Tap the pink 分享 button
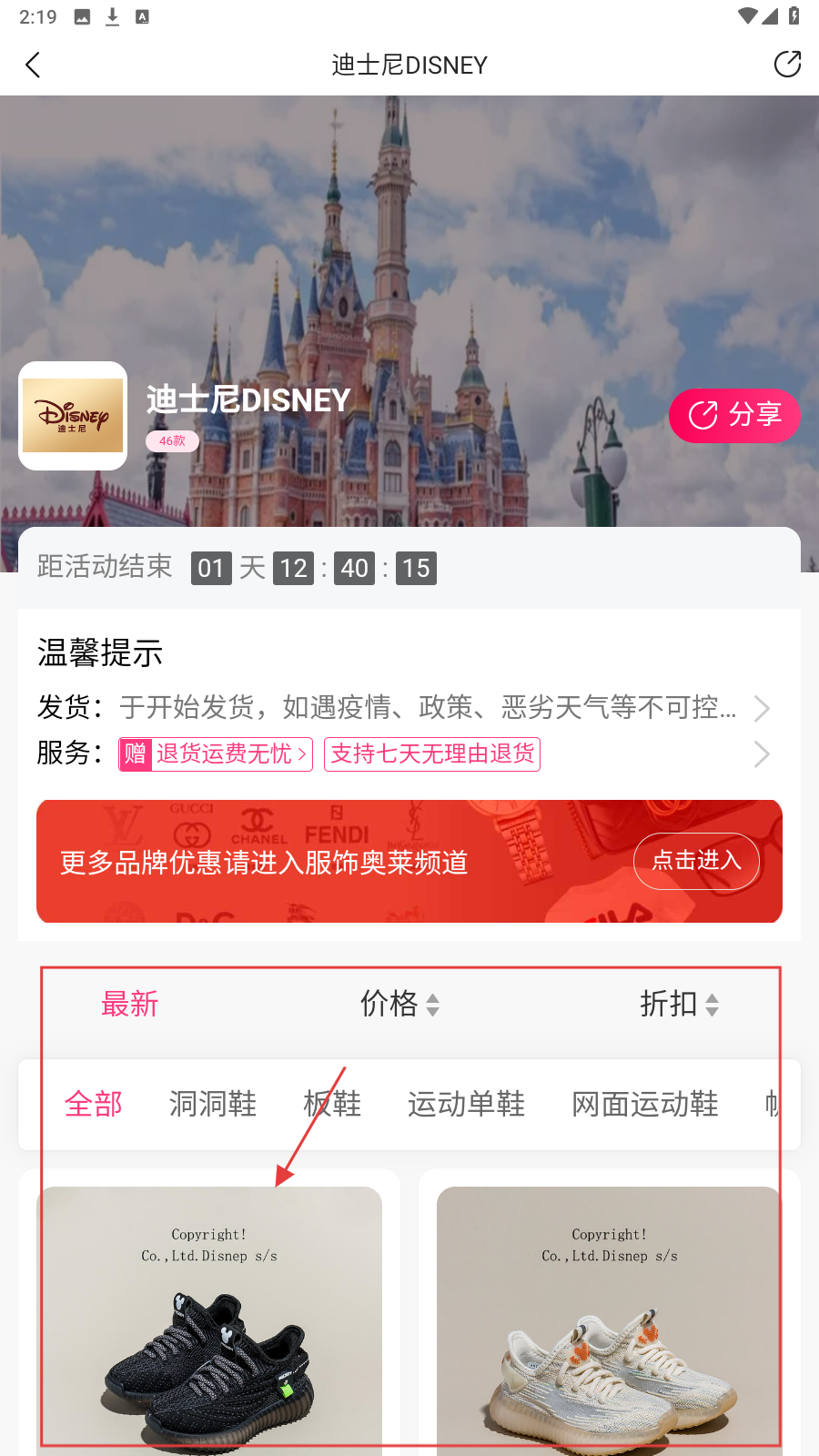The image size is (819, 1456). click(734, 416)
